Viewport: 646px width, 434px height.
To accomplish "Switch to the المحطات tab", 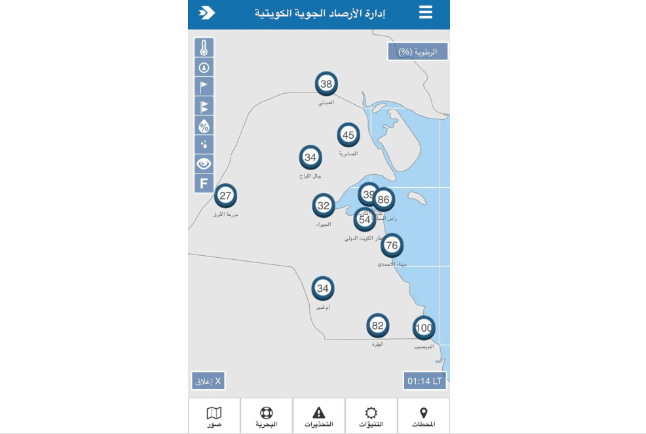I will point(423,416).
